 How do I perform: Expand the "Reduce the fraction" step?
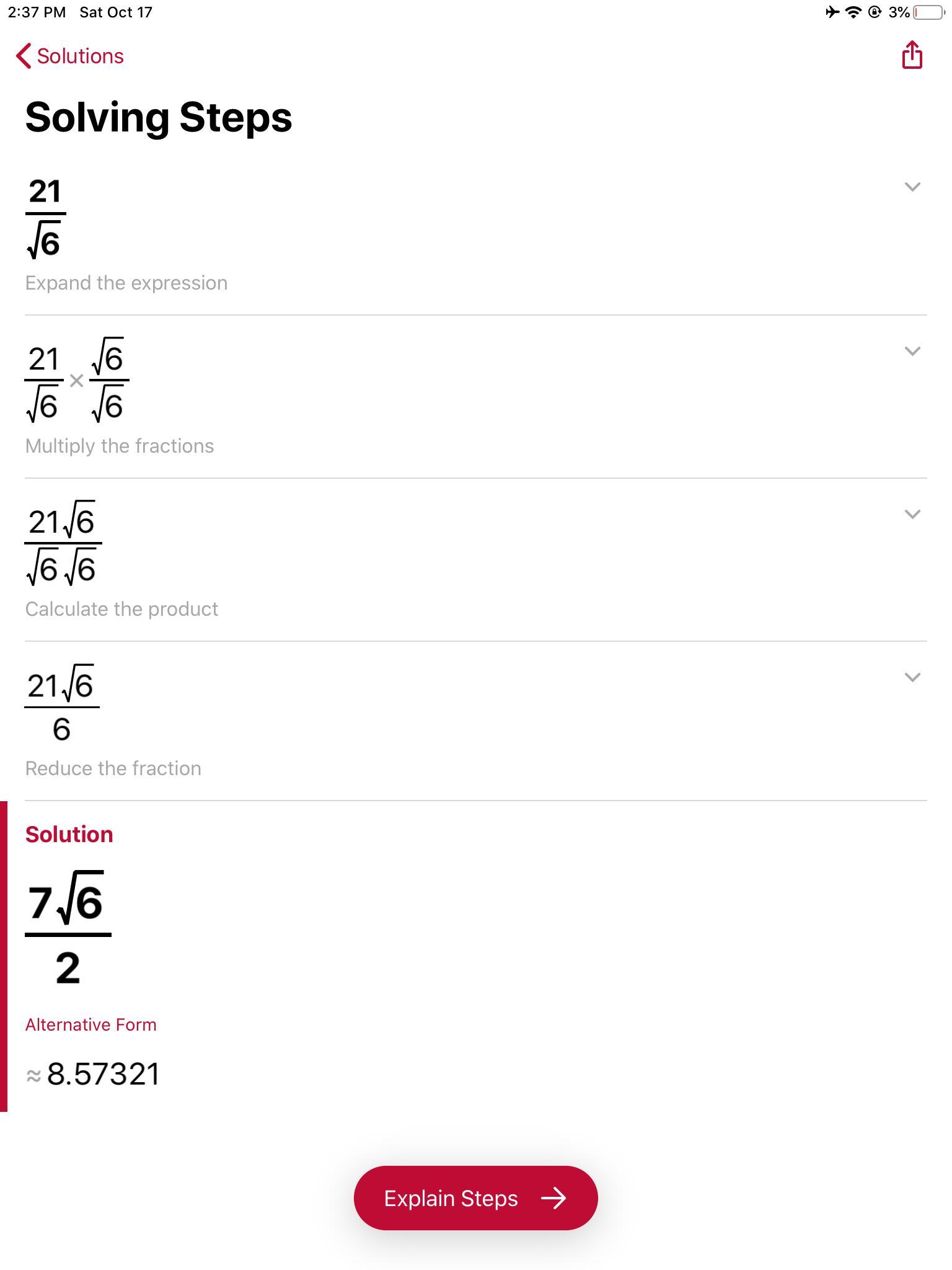[x=912, y=677]
